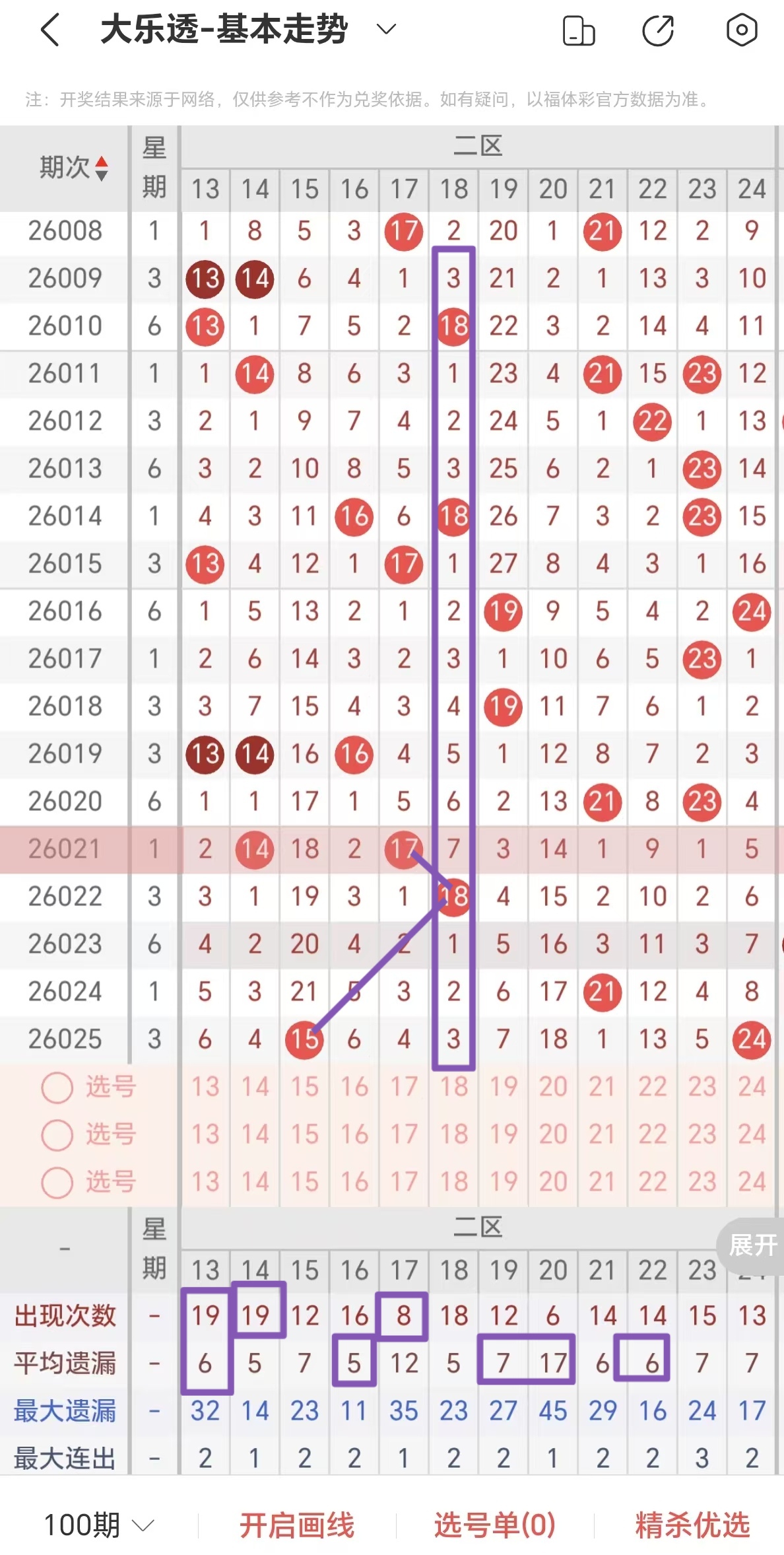Tap the back arrow beside the title
Viewport: 784px width, 1555px height.
[49, 30]
